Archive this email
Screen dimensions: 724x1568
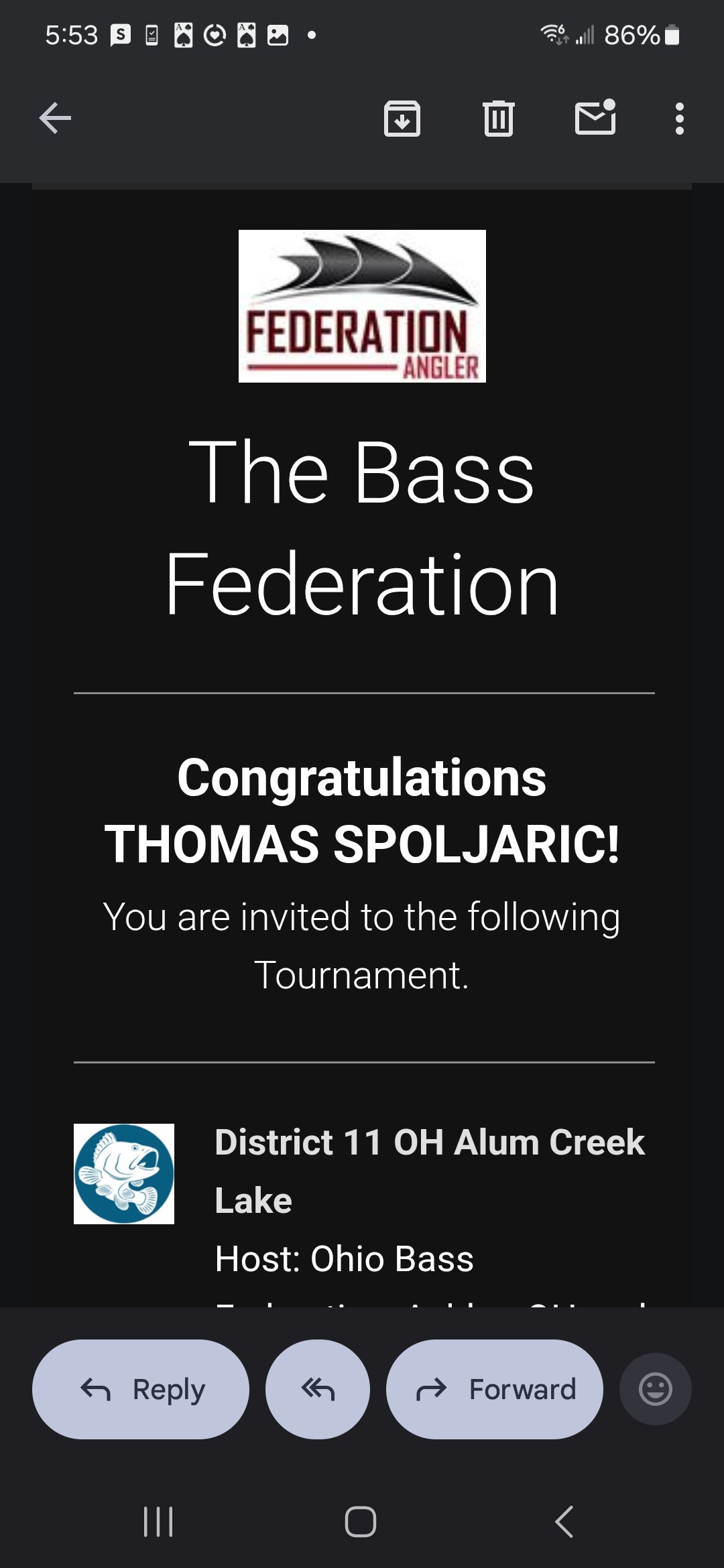click(402, 119)
